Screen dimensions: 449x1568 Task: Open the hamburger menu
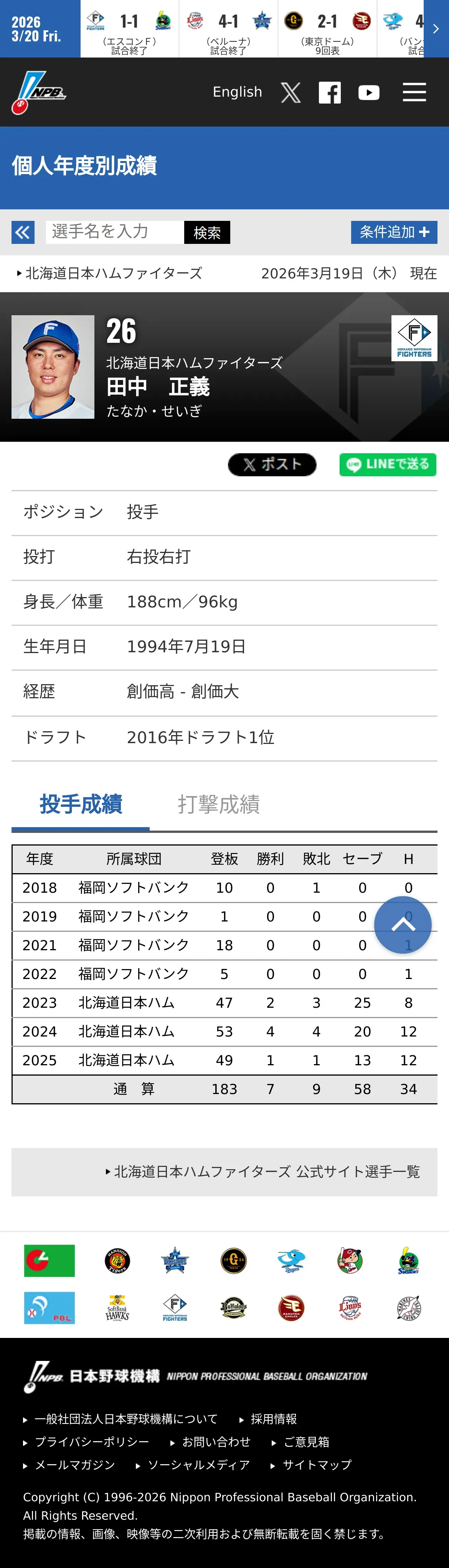414,92
